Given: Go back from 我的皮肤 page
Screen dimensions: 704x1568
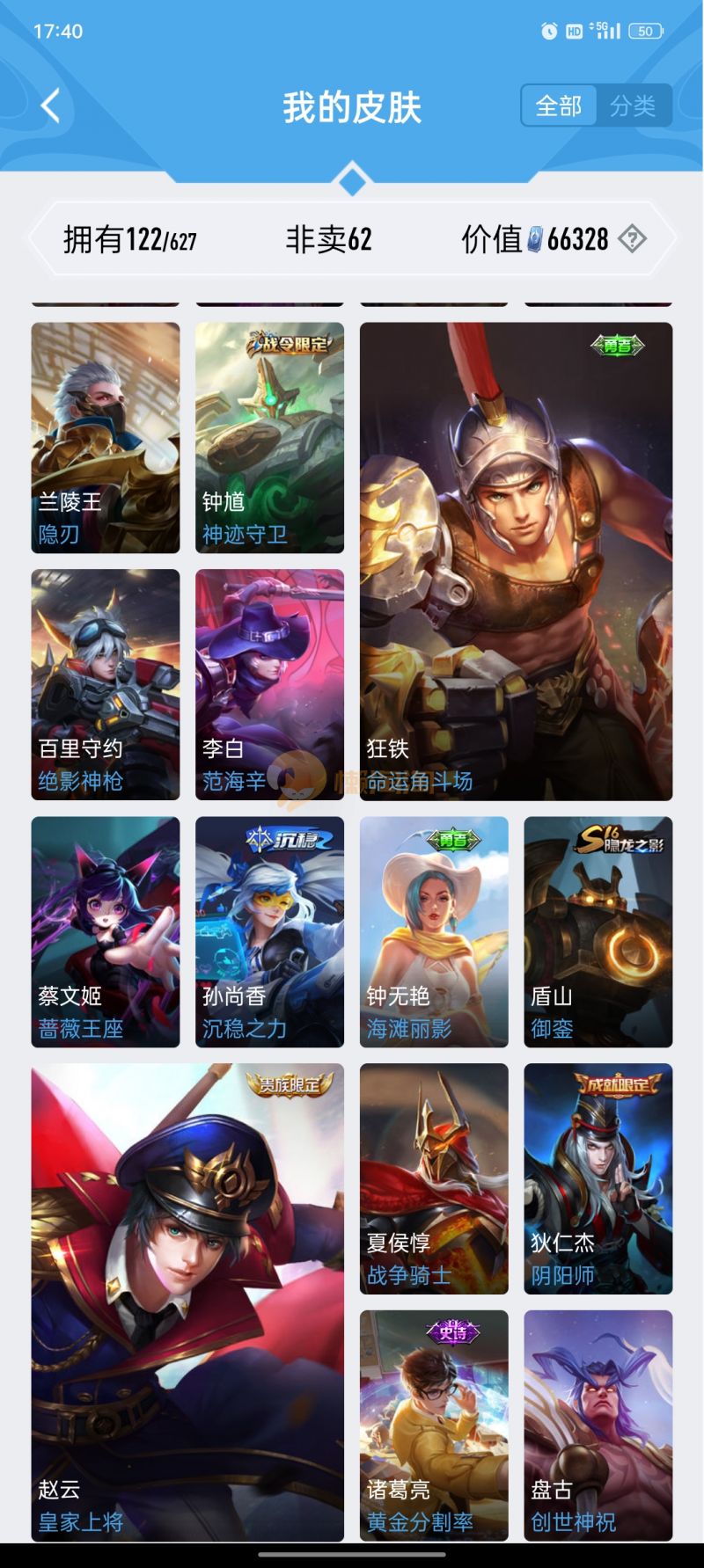Looking at the screenshot, I should pyautogui.click(x=51, y=106).
